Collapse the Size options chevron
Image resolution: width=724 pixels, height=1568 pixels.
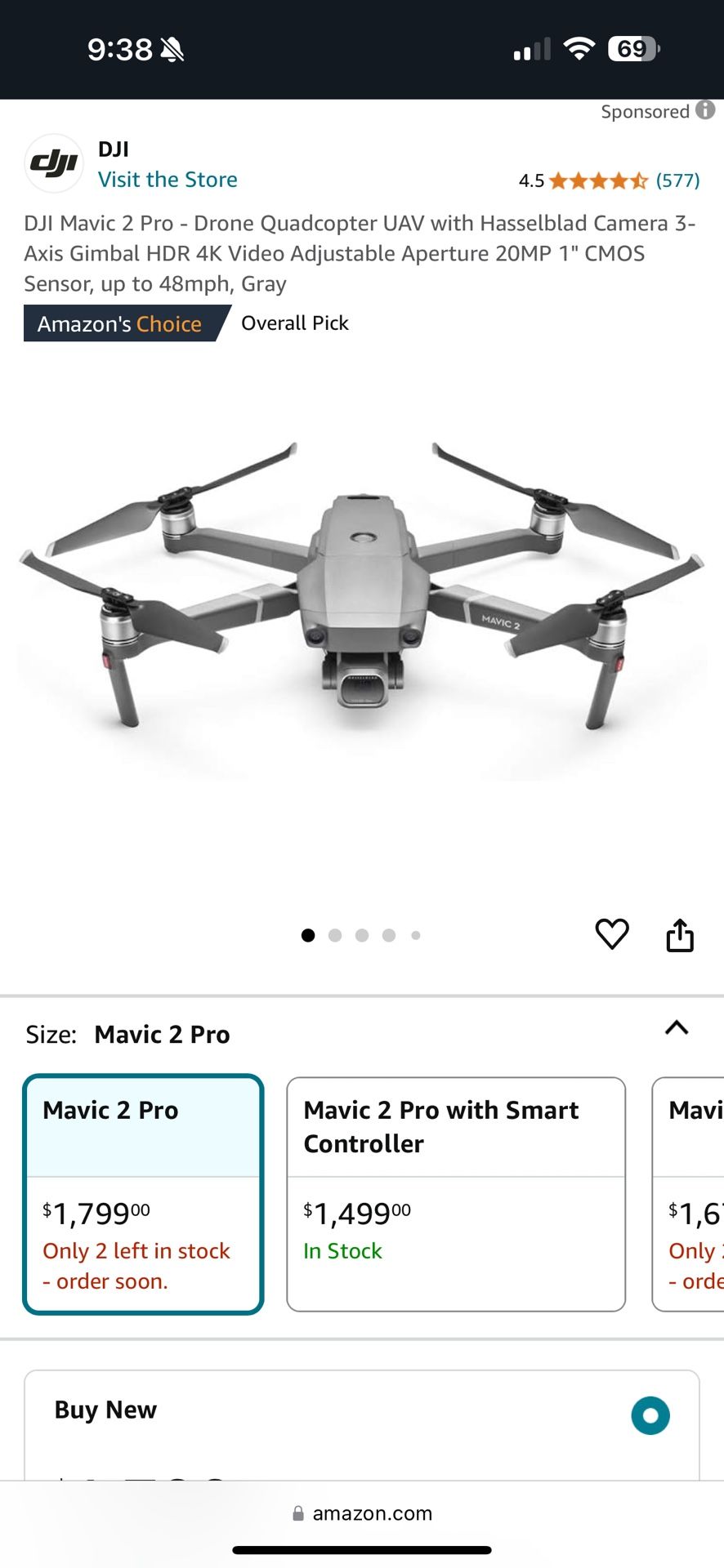[677, 1028]
